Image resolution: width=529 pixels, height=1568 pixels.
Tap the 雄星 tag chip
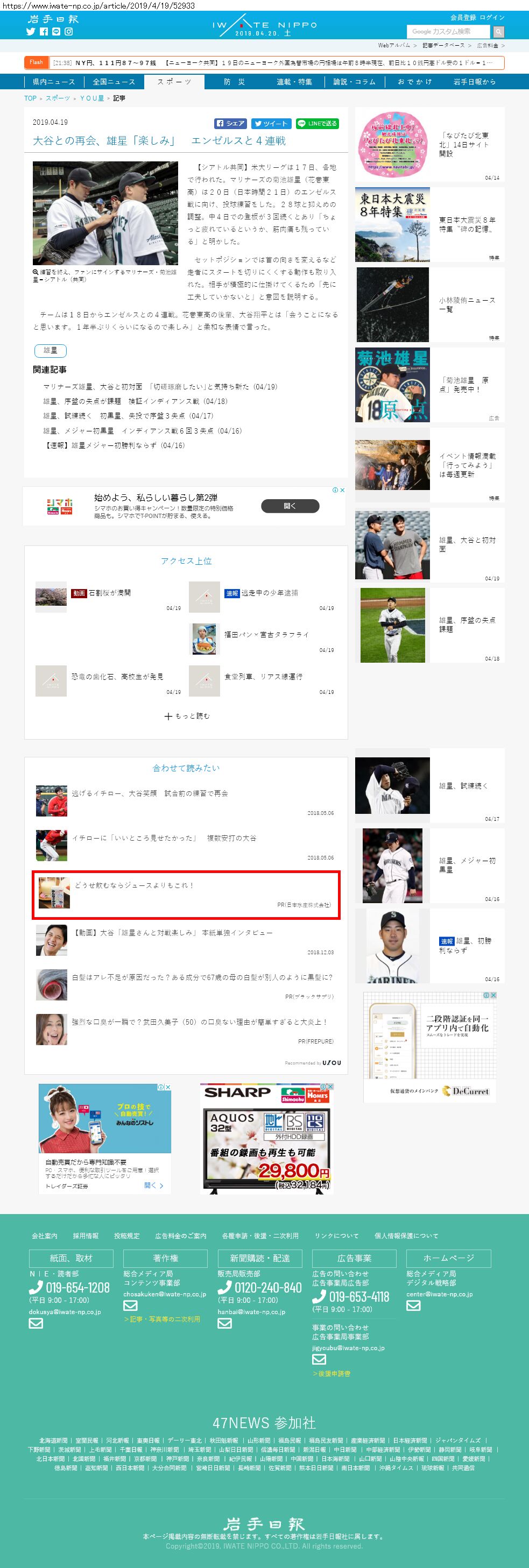[51, 351]
